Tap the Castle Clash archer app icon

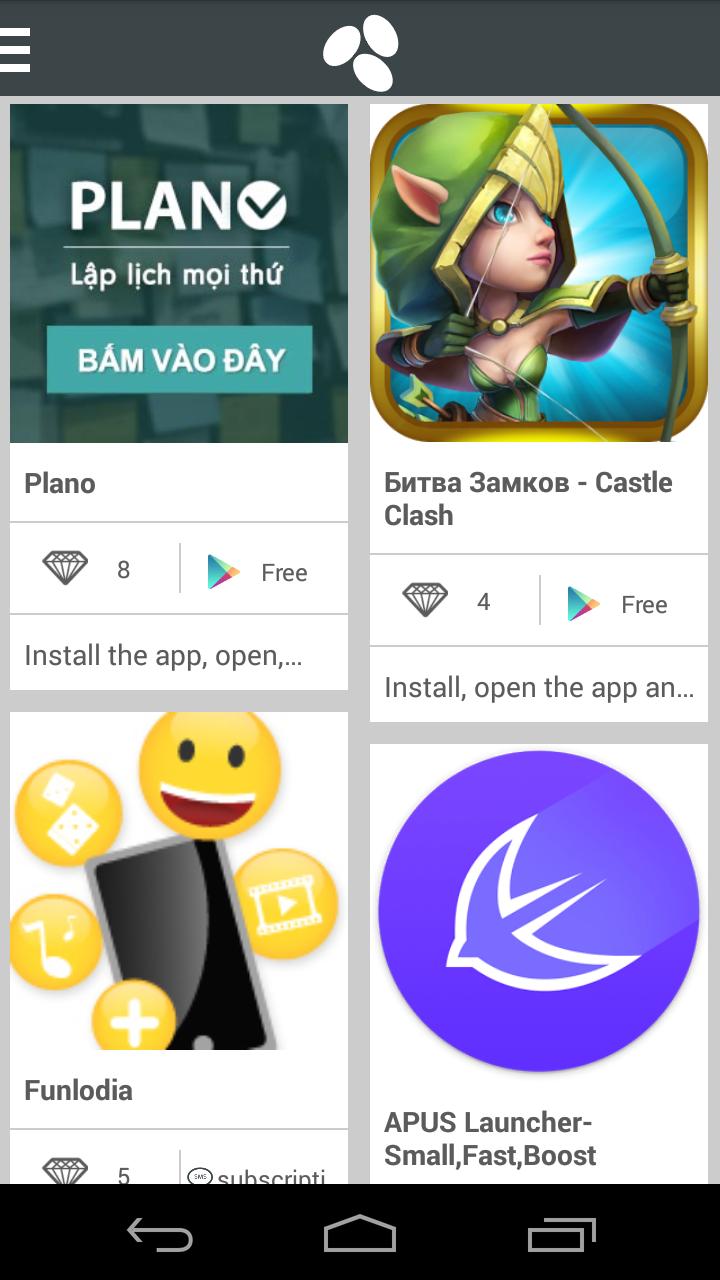538,271
